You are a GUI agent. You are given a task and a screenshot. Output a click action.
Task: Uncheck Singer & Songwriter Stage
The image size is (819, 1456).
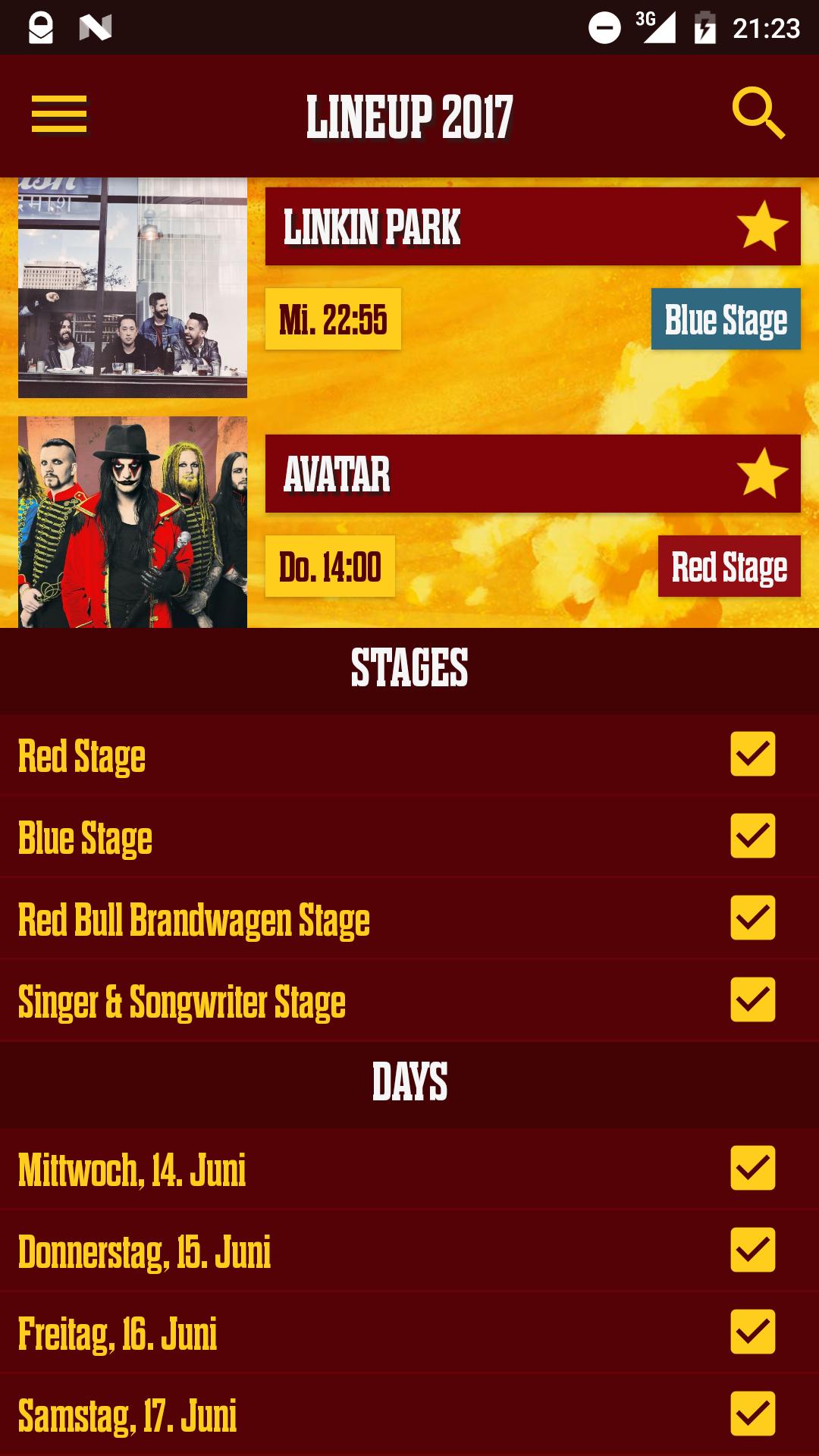[x=752, y=999]
